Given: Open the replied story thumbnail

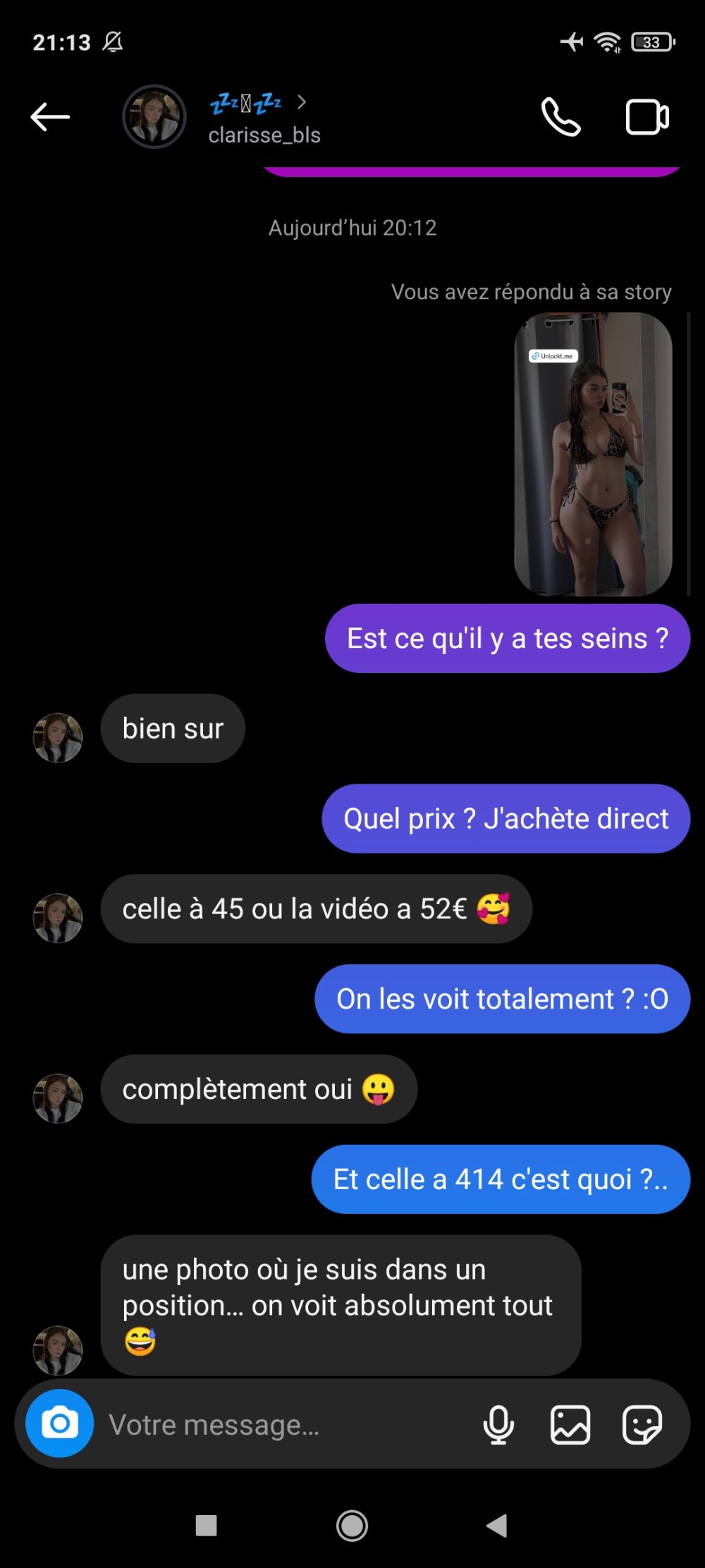Looking at the screenshot, I should (x=593, y=454).
